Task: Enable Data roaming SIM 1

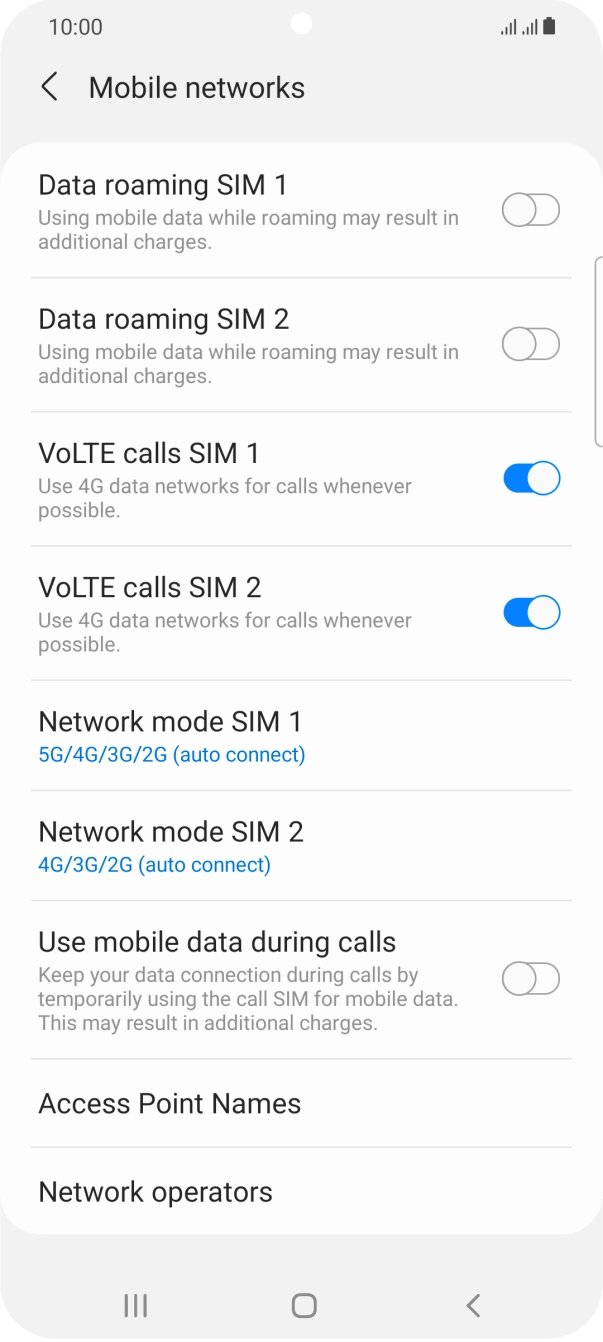Action: click(x=530, y=211)
